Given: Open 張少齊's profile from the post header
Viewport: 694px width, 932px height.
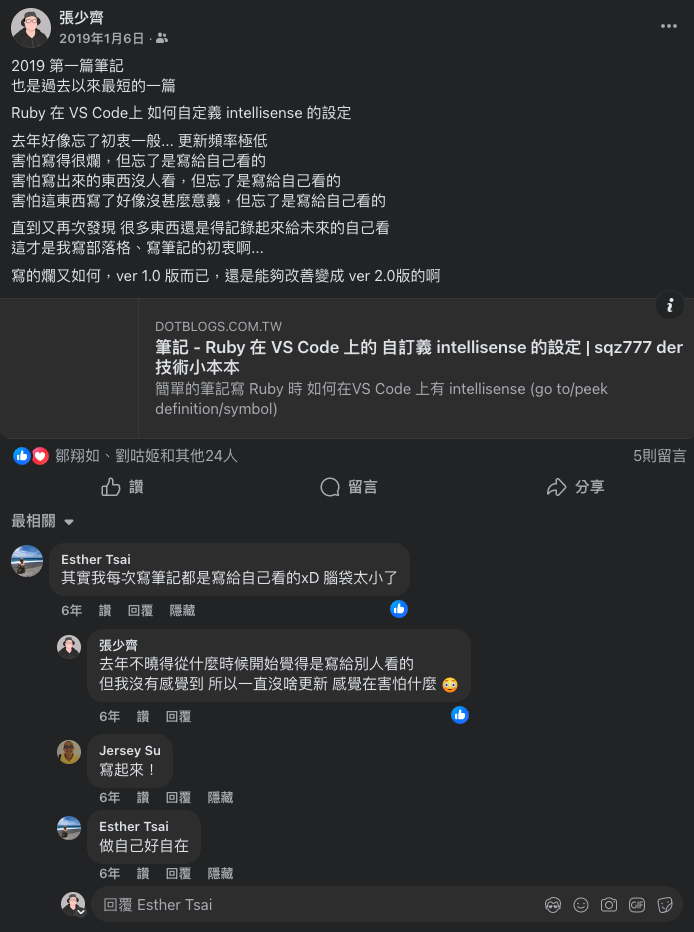Looking at the screenshot, I should pyautogui.click(x=81, y=18).
